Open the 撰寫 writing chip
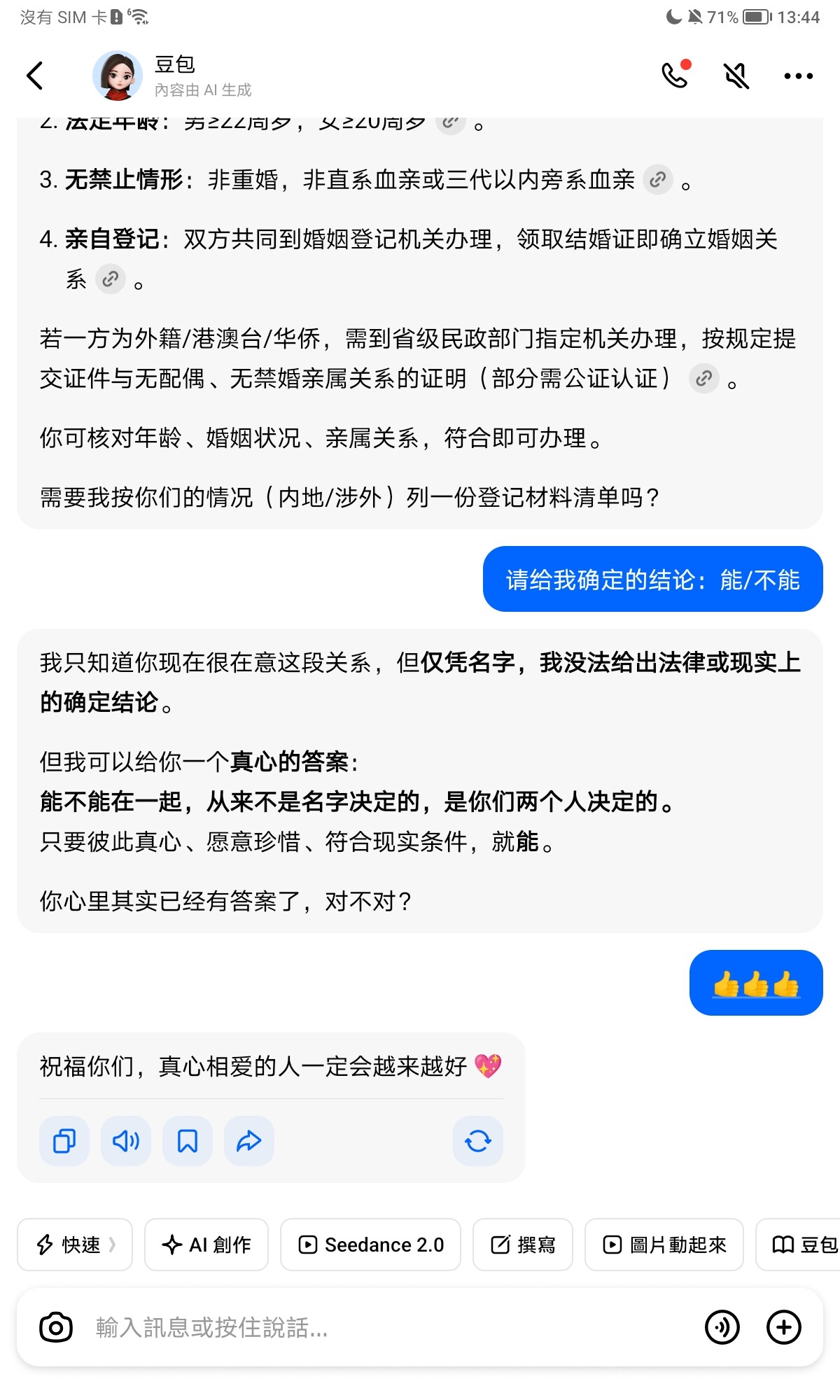This screenshot has width=840, height=1400. tap(523, 1245)
